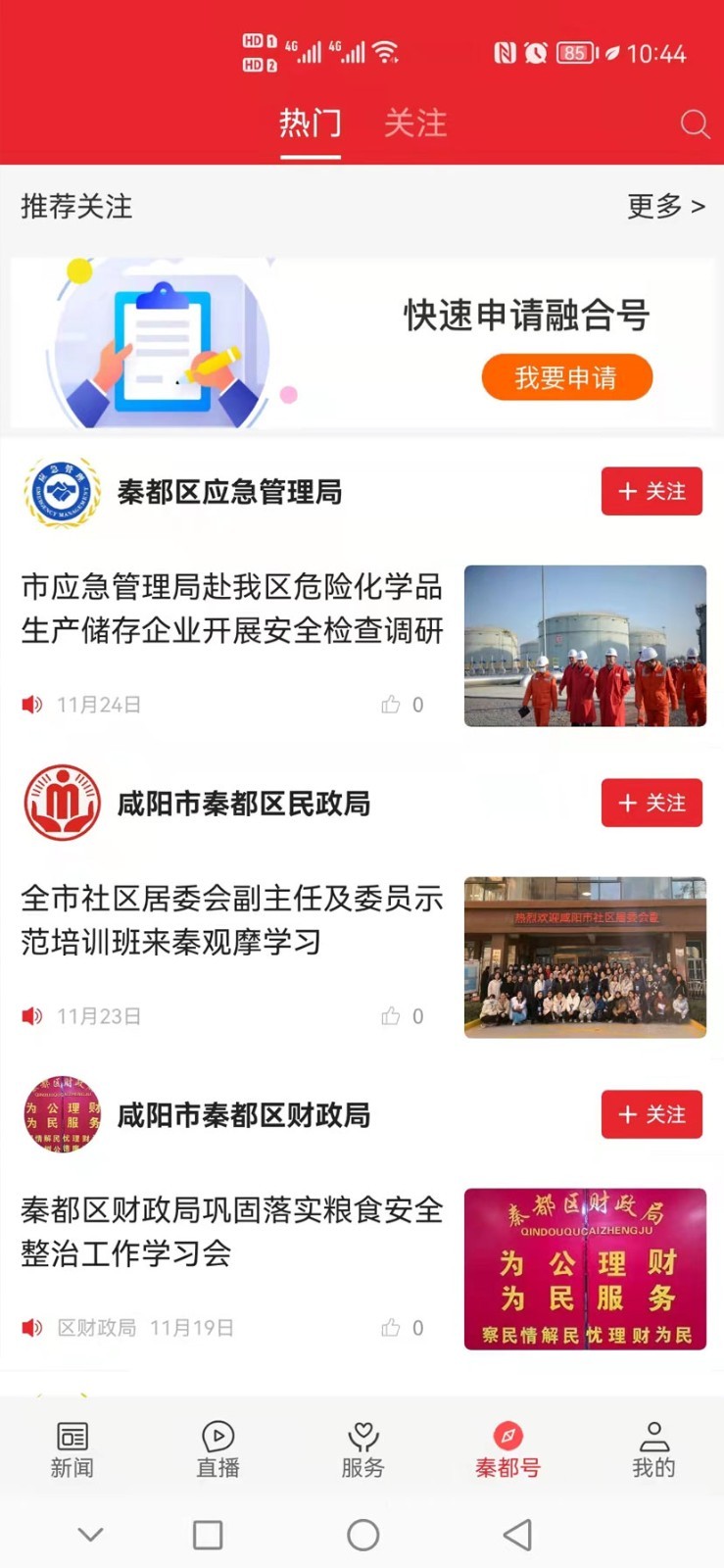
Task: Tap the like icon on the 11月23日 article
Action: [x=391, y=1016]
